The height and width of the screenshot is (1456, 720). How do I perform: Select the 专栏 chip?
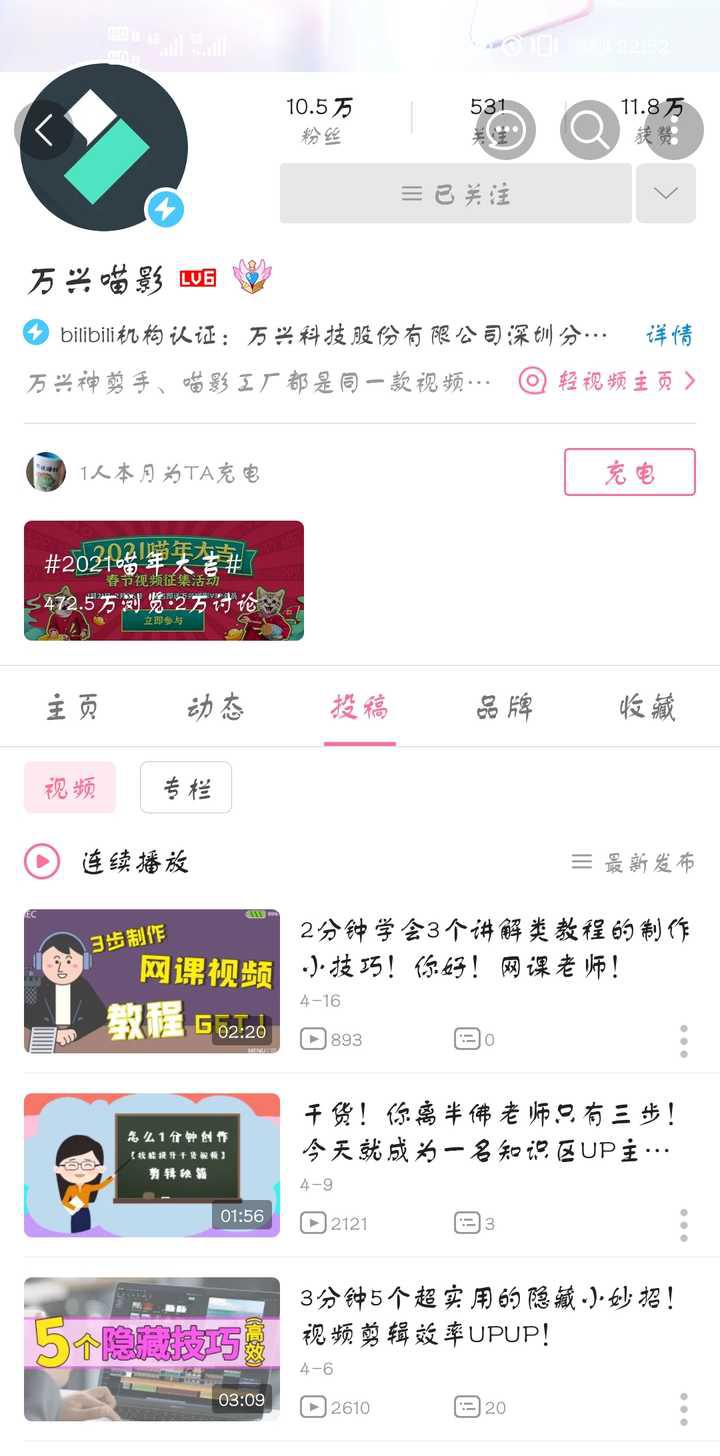click(186, 788)
